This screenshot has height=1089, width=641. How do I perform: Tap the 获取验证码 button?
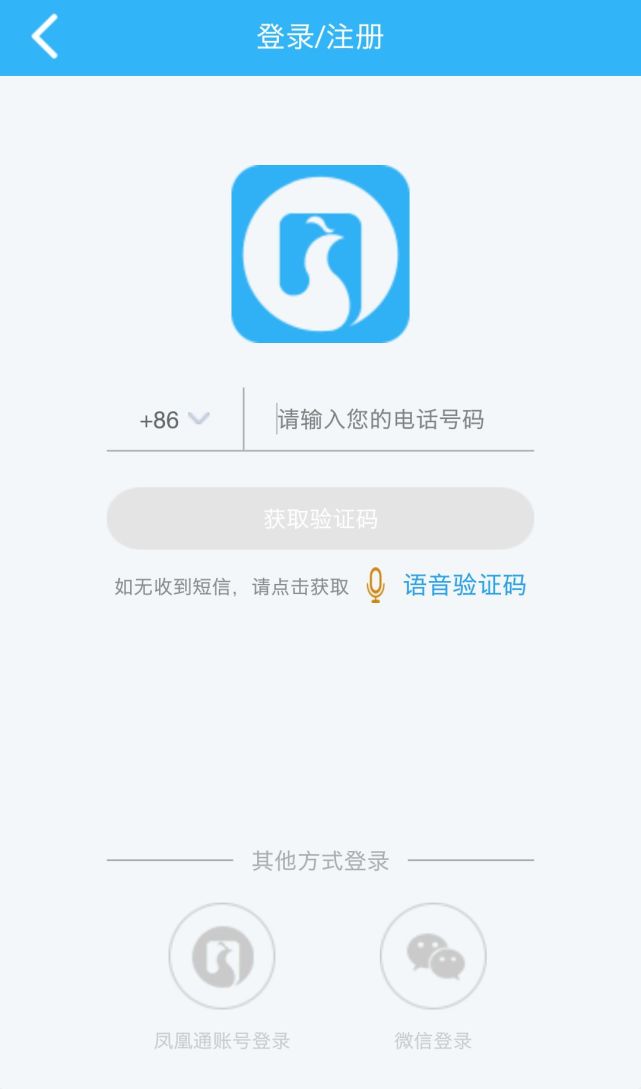(x=320, y=519)
